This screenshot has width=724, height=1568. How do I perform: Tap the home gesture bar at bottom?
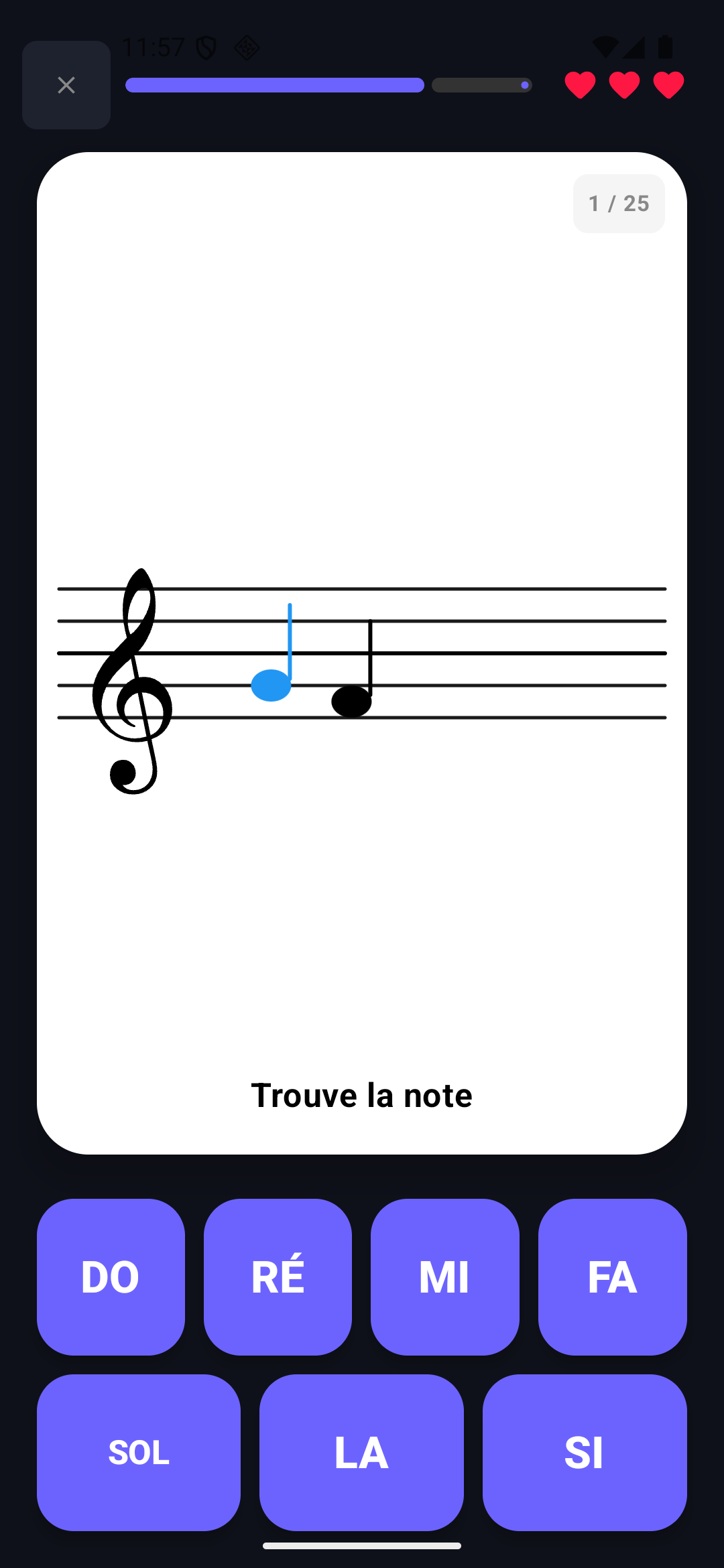361,1546
